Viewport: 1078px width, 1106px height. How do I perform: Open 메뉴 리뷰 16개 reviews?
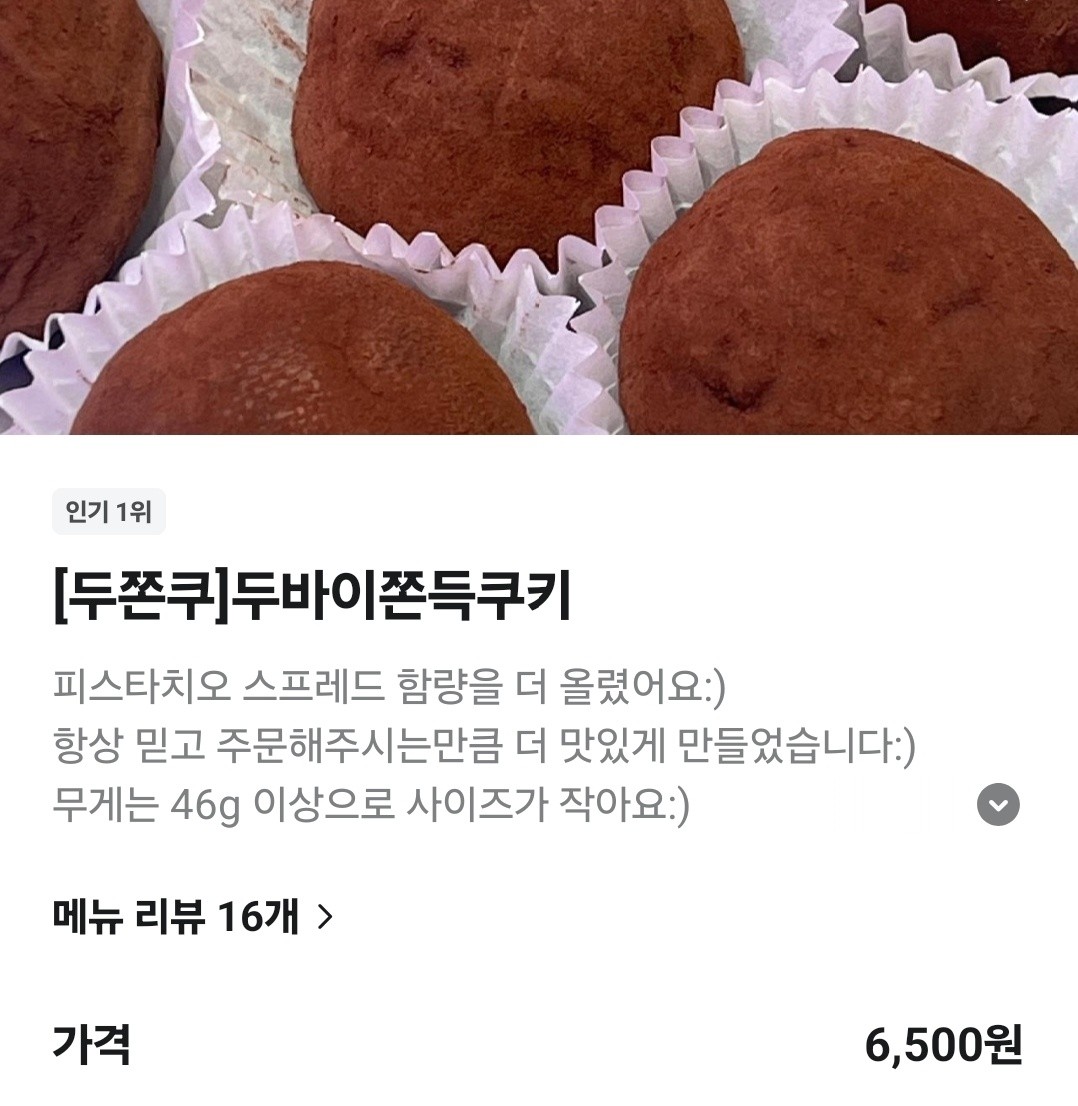click(193, 916)
